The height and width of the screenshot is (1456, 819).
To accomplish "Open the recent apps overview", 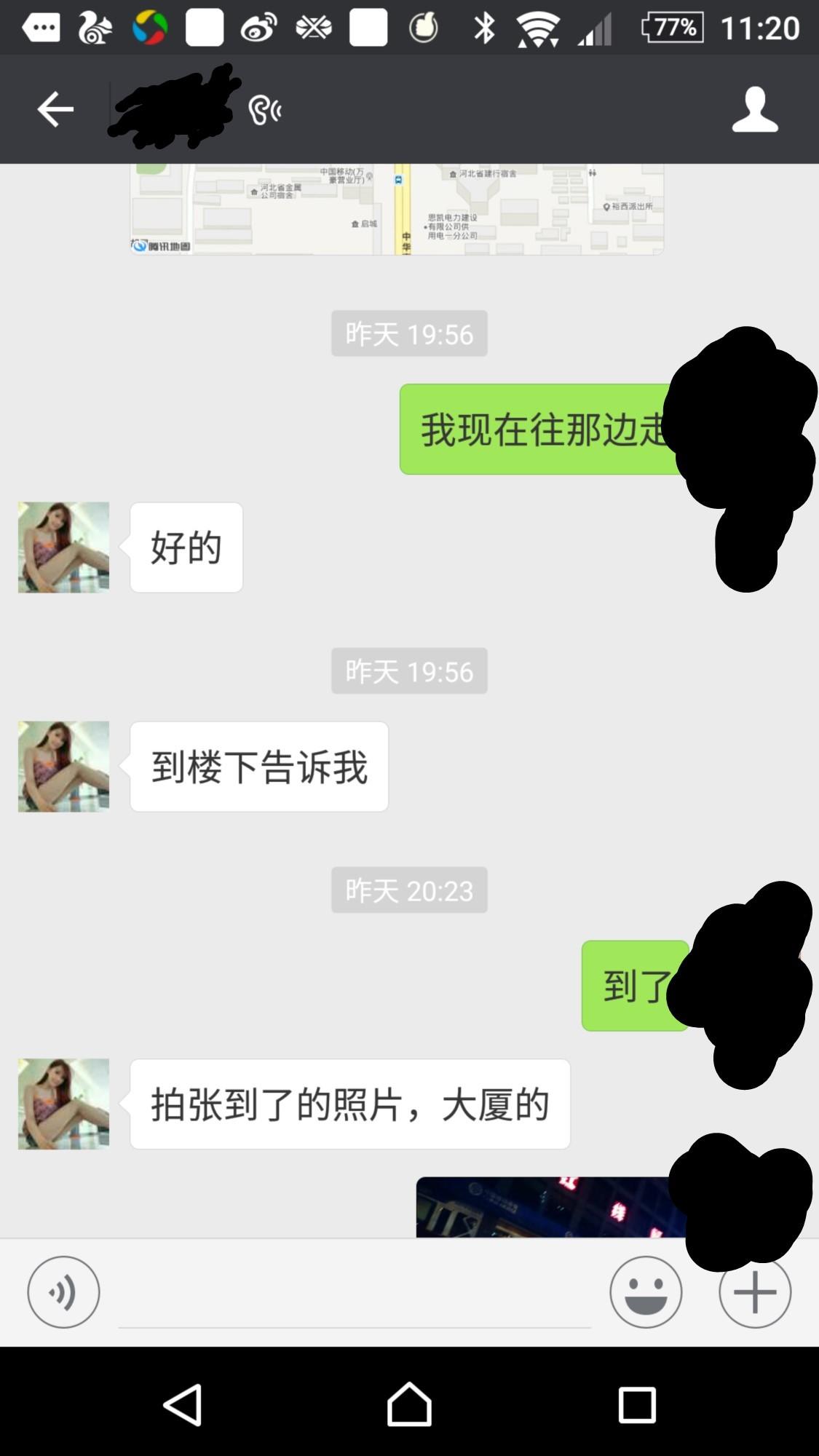I will [x=637, y=1404].
